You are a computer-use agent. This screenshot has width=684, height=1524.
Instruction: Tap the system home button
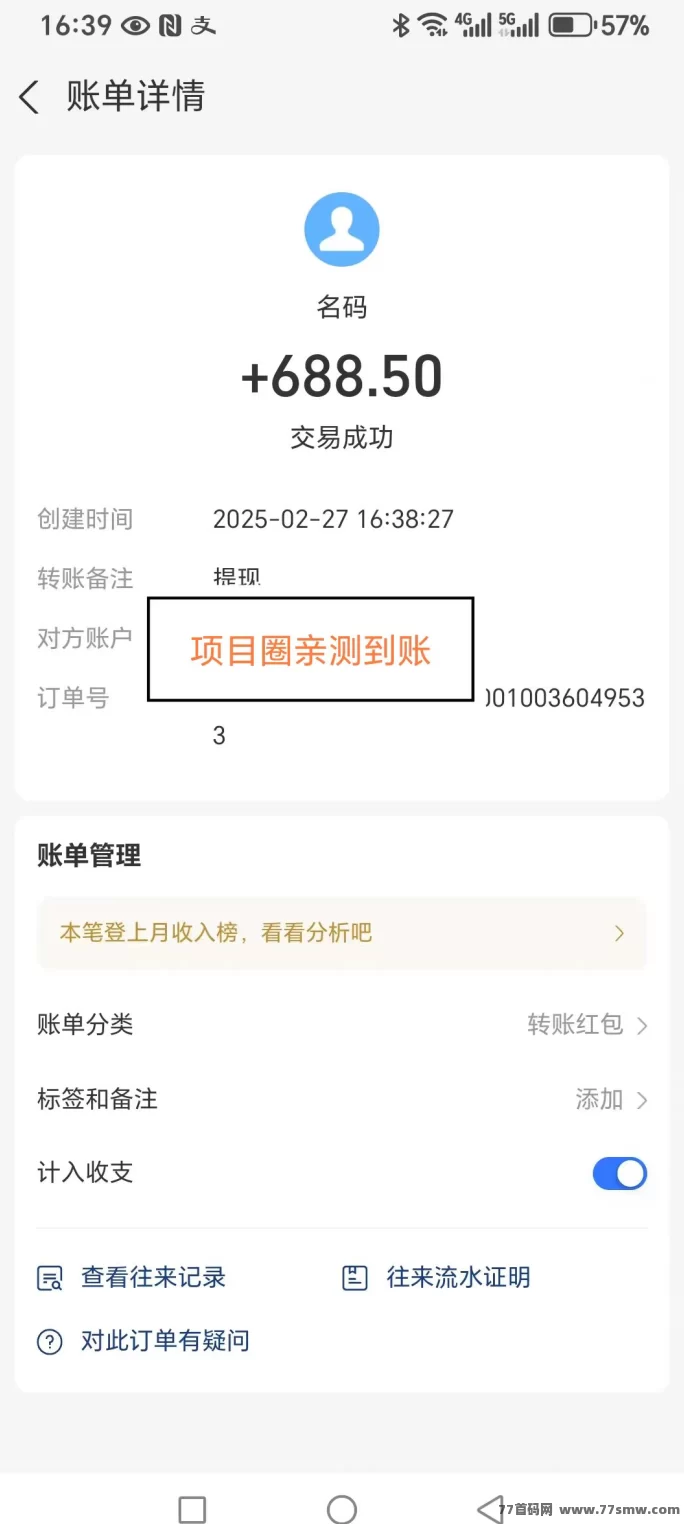click(x=342, y=1509)
